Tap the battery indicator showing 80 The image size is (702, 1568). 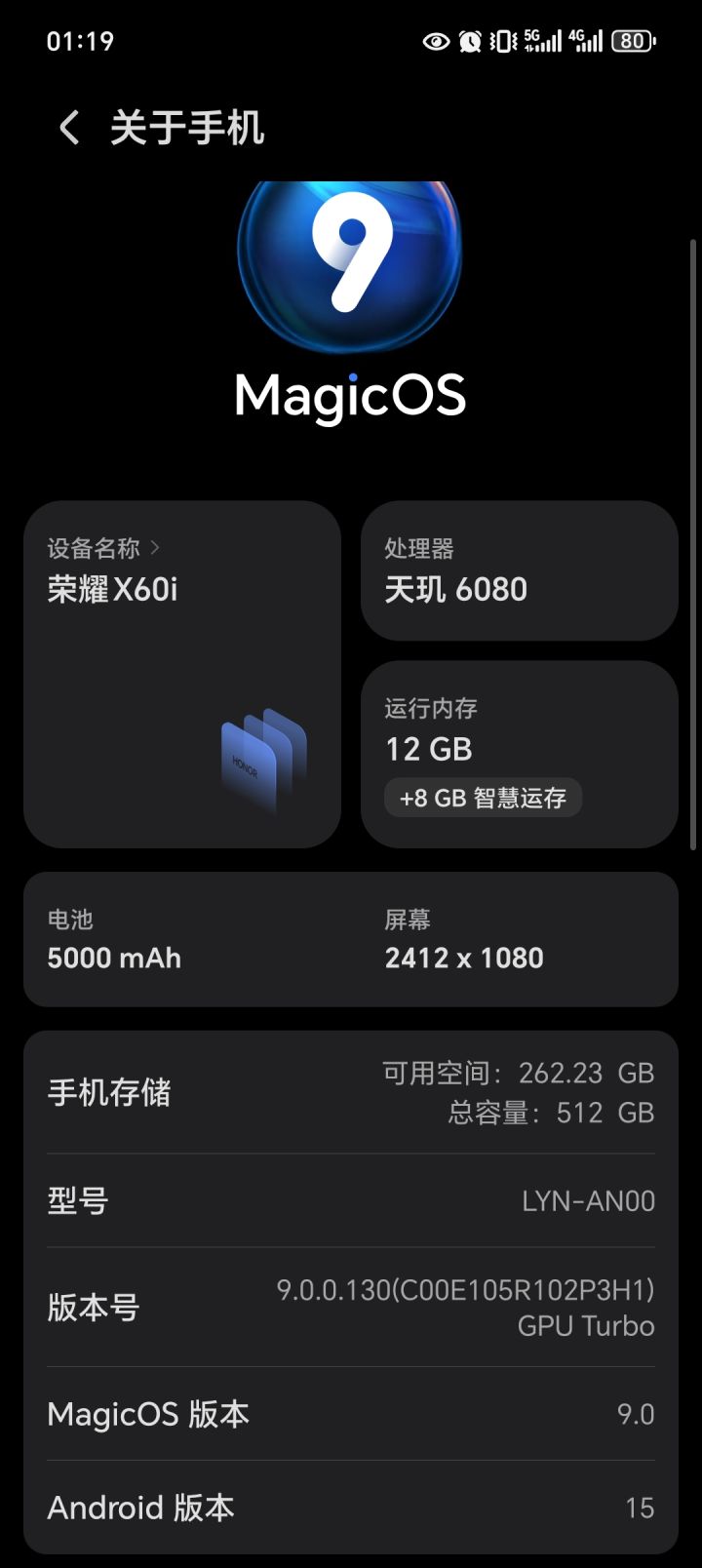click(x=632, y=41)
